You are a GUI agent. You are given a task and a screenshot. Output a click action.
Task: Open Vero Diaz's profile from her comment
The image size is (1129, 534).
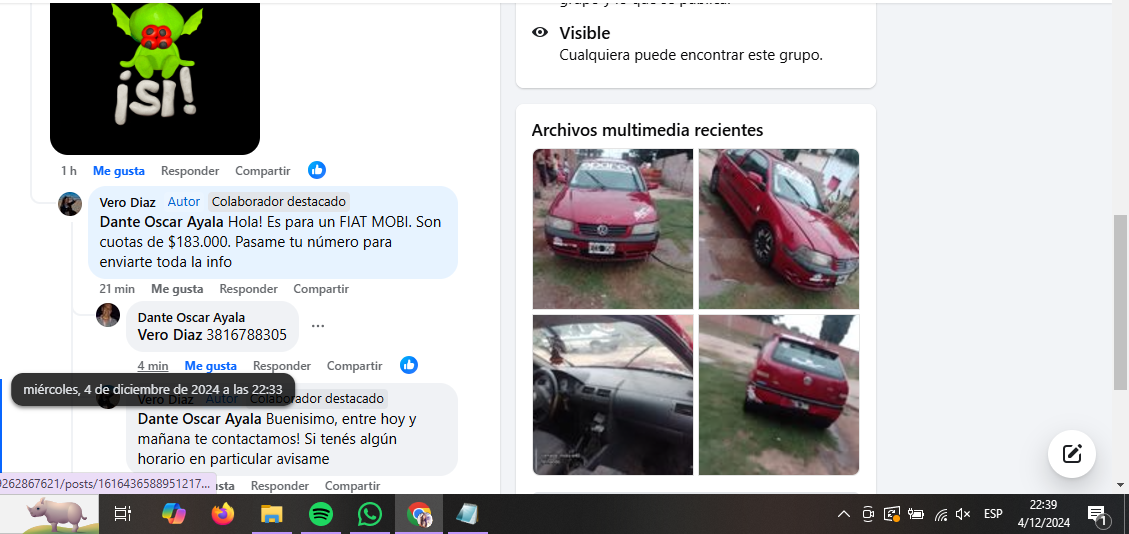coord(127,202)
